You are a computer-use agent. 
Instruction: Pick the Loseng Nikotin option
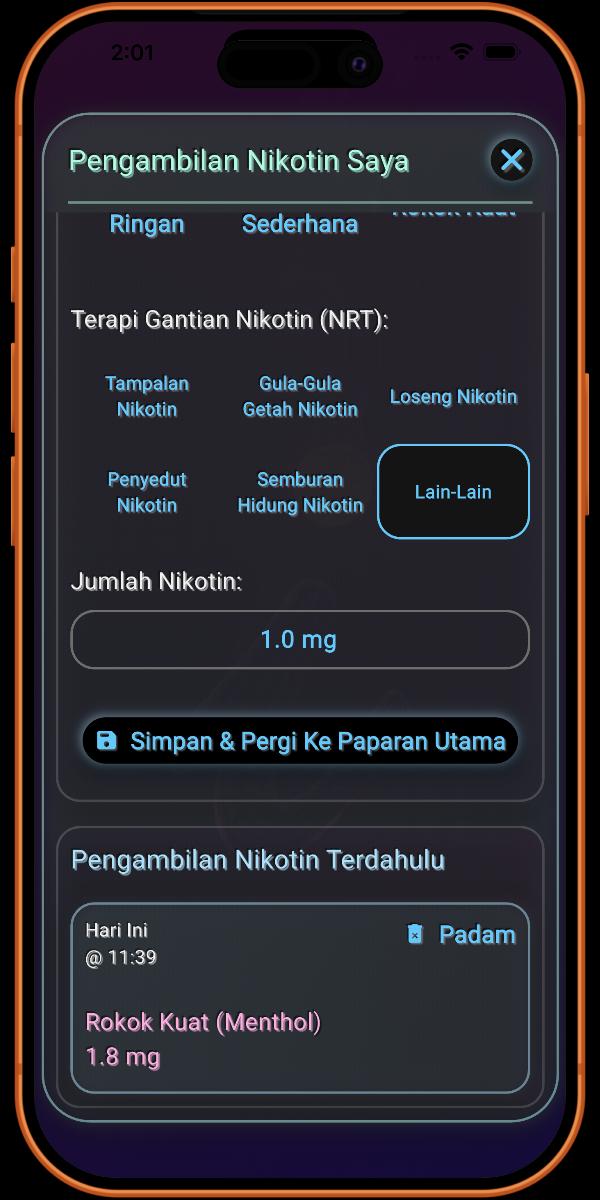click(453, 396)
